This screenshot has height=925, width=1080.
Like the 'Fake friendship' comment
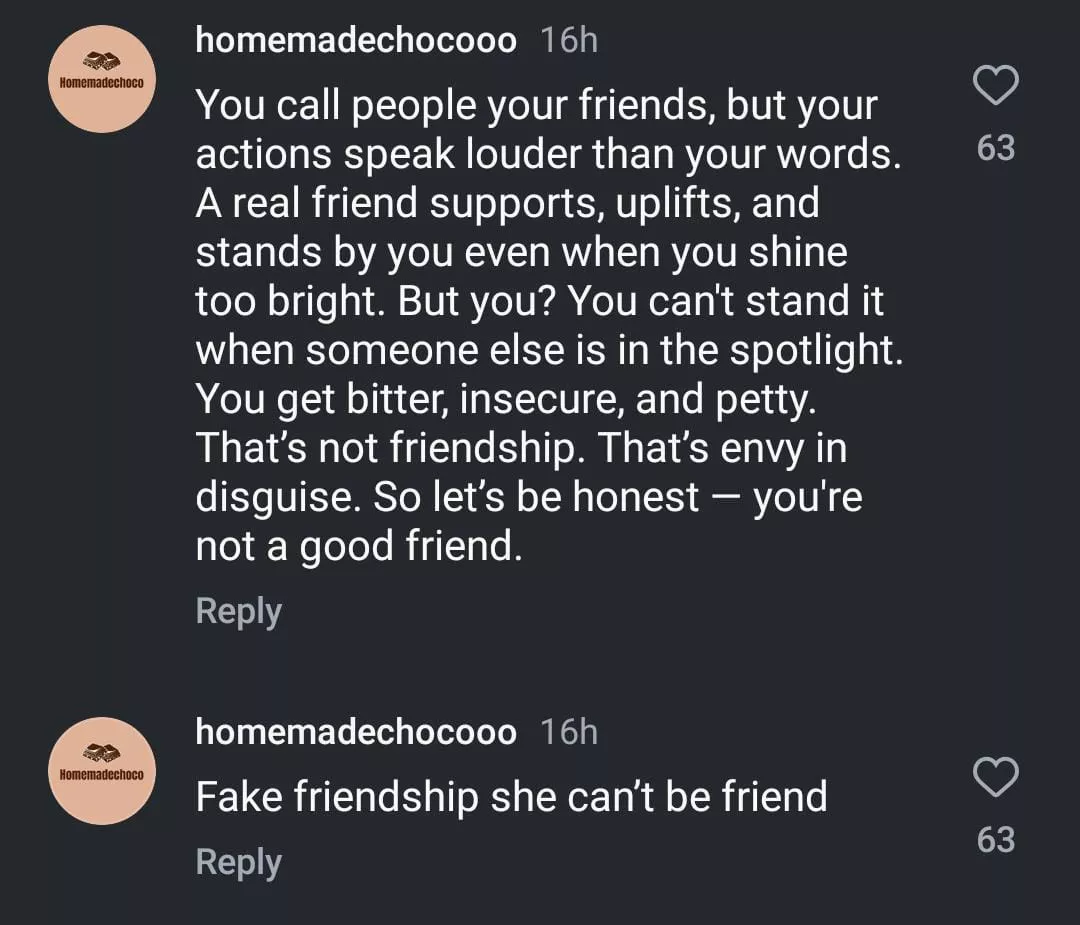point(995,777)
